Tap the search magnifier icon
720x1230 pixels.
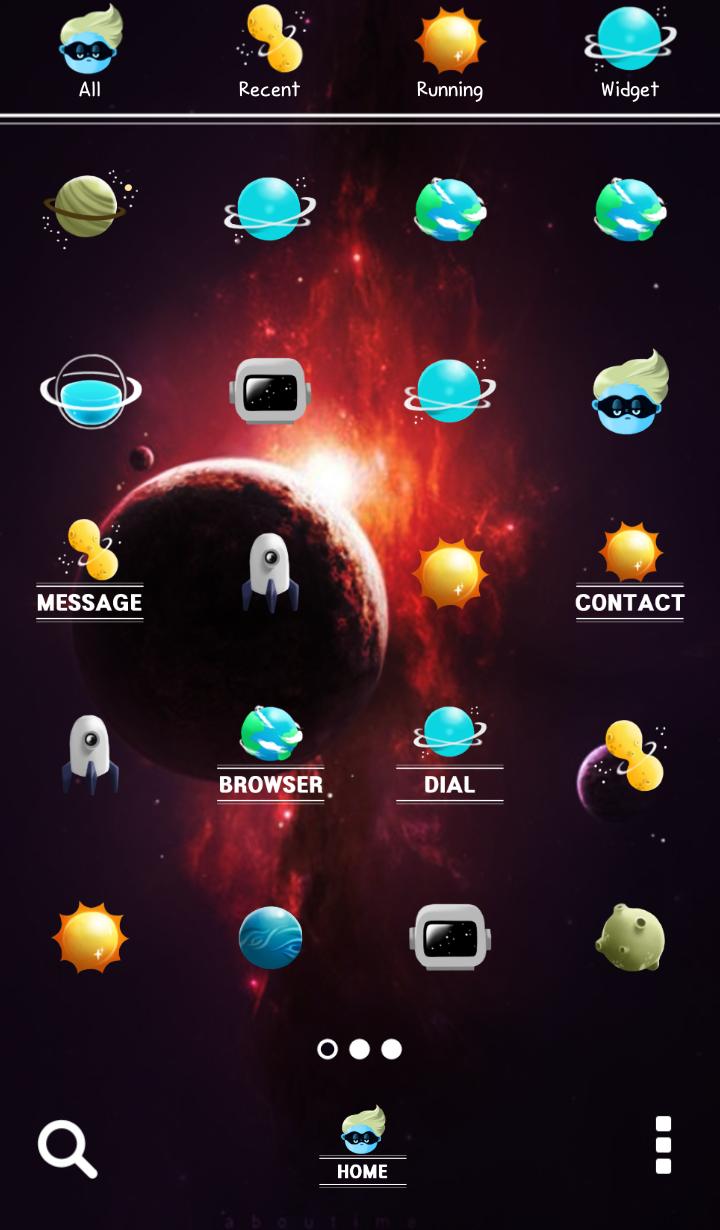click(67, 1148)
